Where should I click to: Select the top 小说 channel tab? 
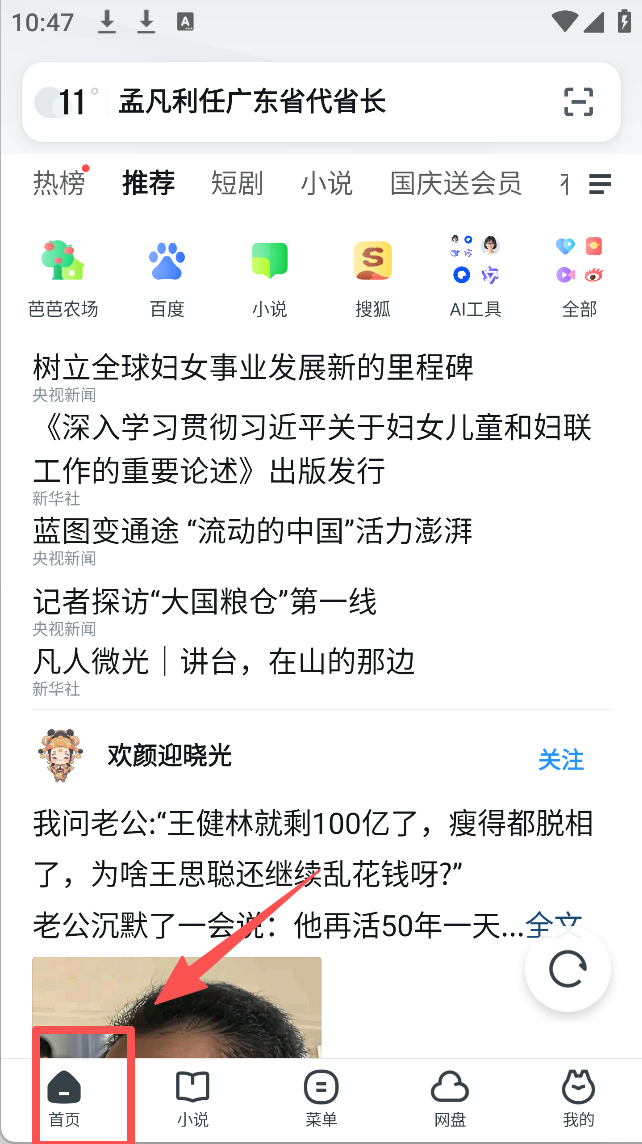[327, 183]
